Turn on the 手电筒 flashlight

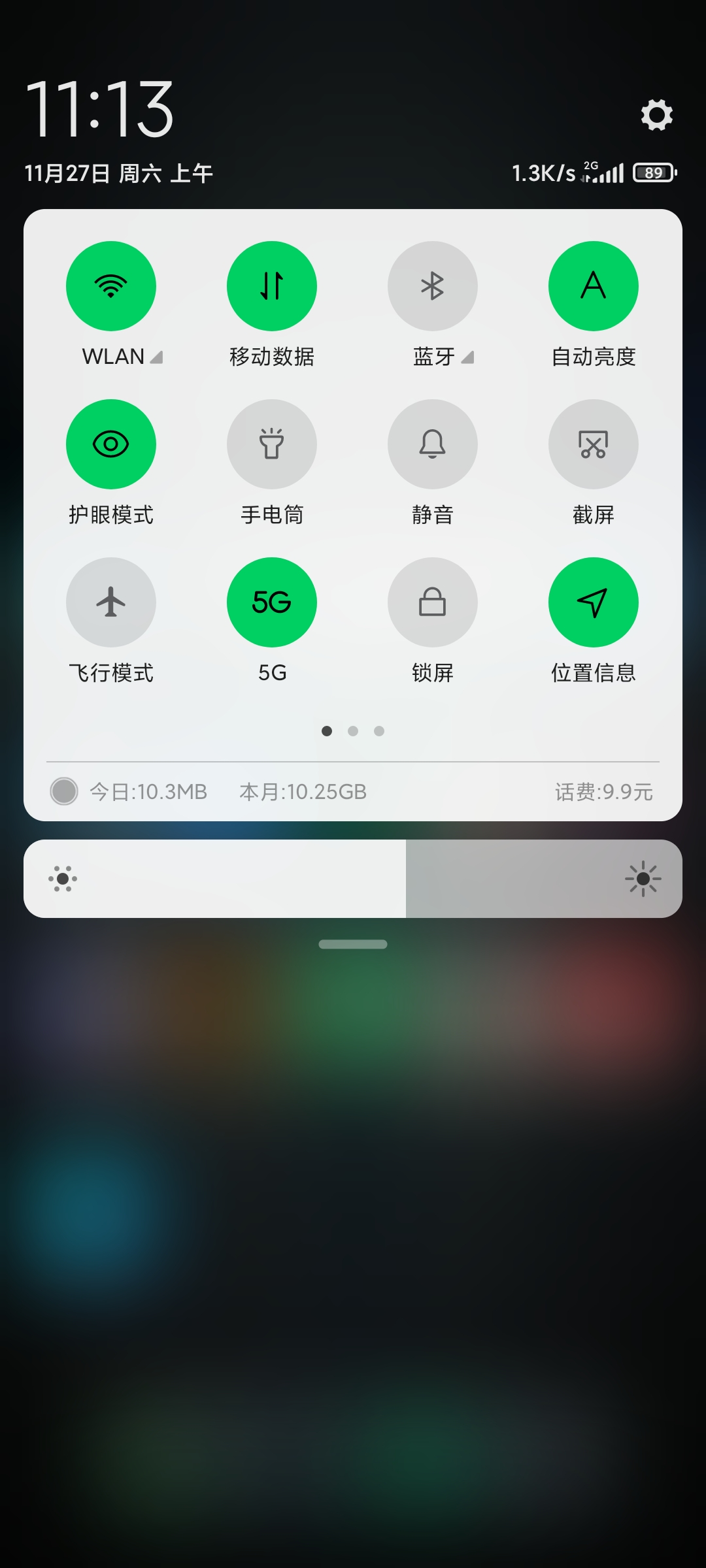click(x=272, y=444)
